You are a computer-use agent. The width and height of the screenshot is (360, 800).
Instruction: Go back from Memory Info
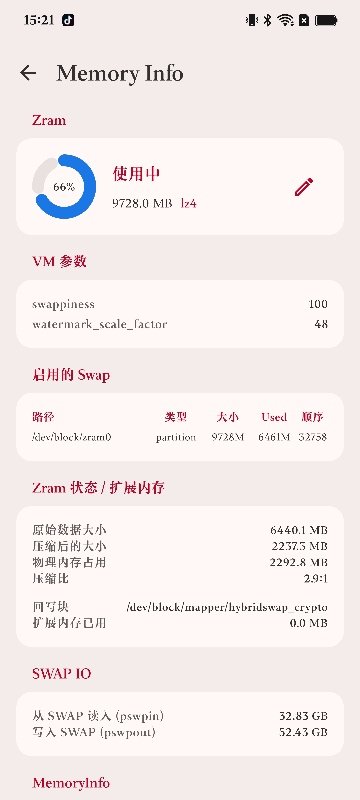click(x=28, y=73)
